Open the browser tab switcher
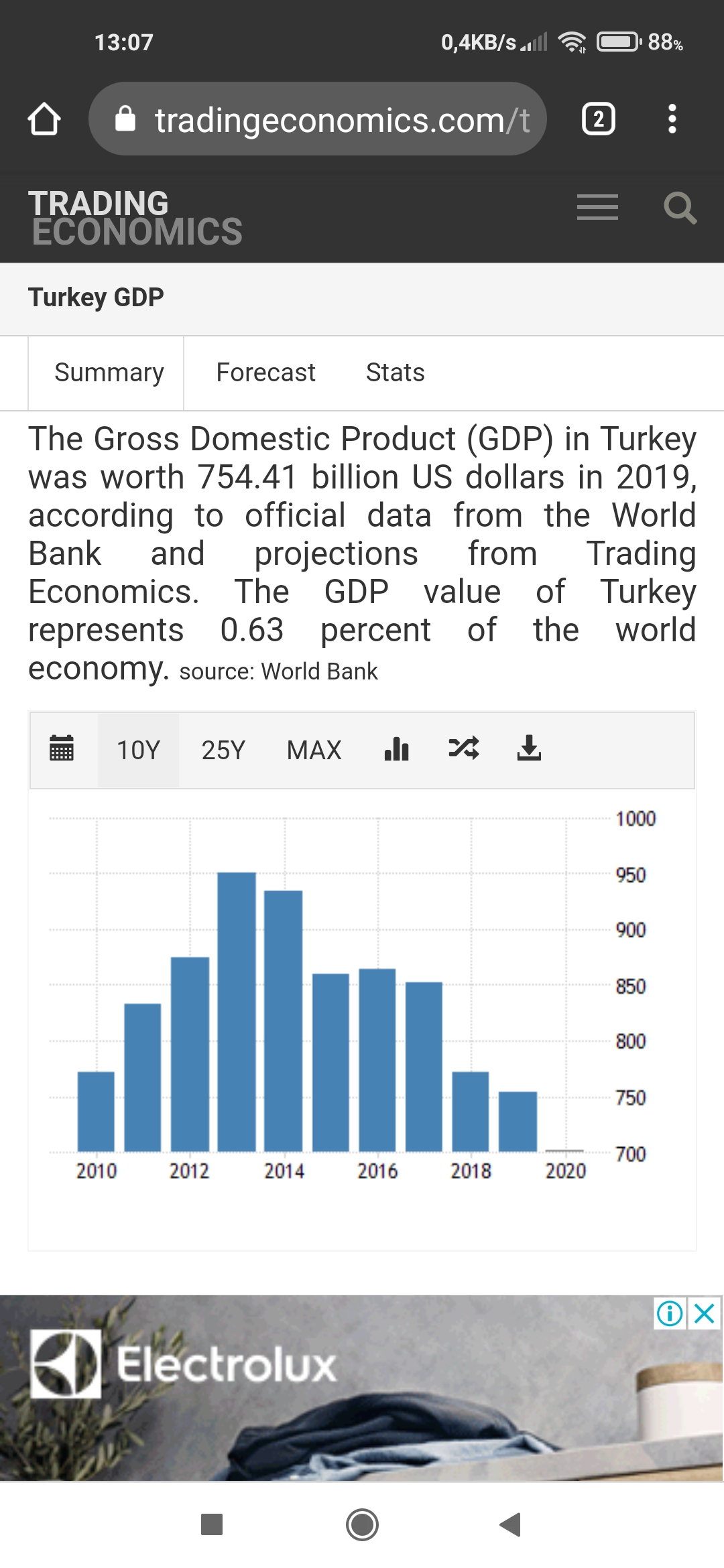Image resolution: width=724 pixels, height=1568 pixels. [598, 119]
